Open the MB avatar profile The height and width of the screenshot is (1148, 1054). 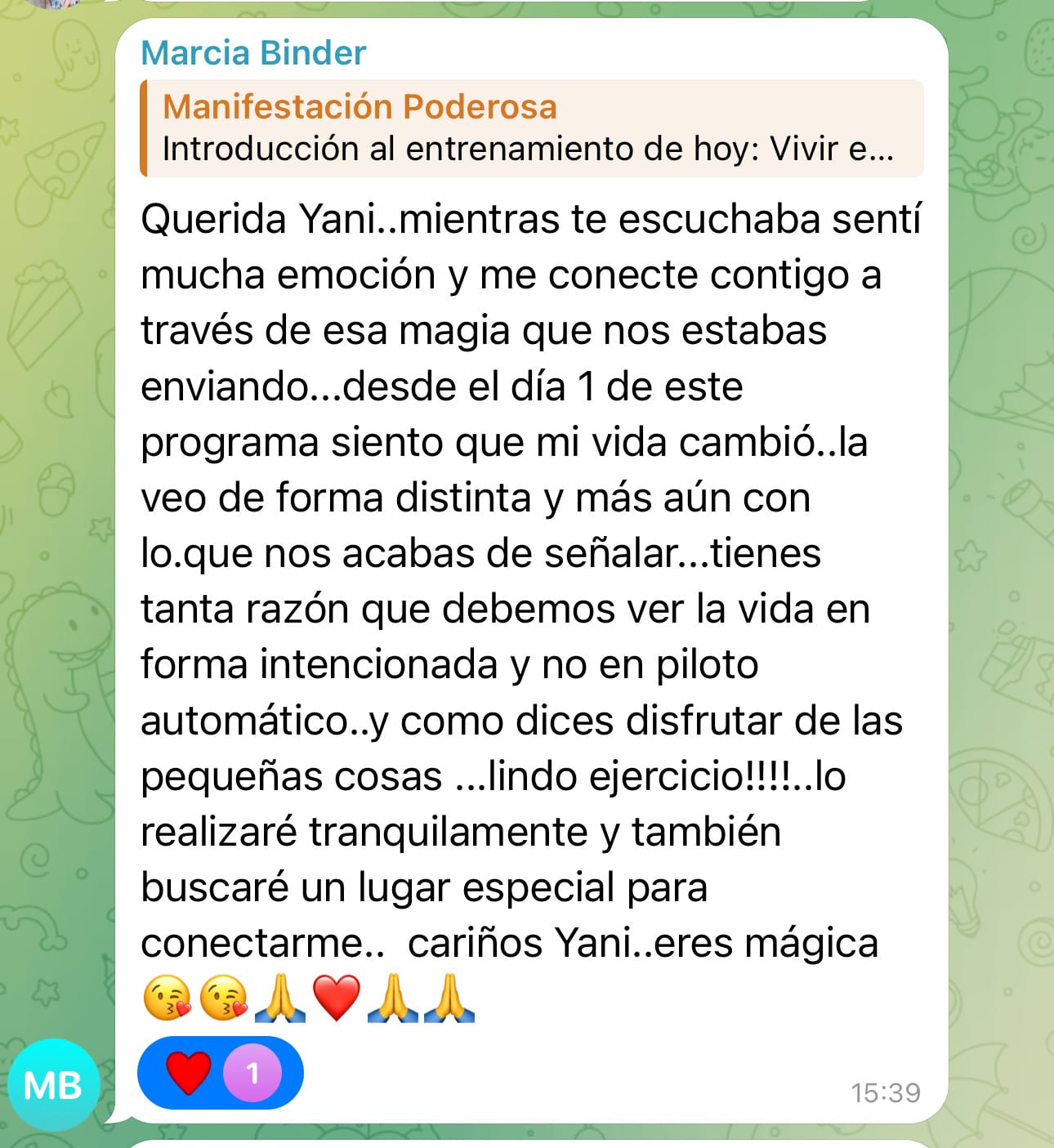(x=54, y=1084)
